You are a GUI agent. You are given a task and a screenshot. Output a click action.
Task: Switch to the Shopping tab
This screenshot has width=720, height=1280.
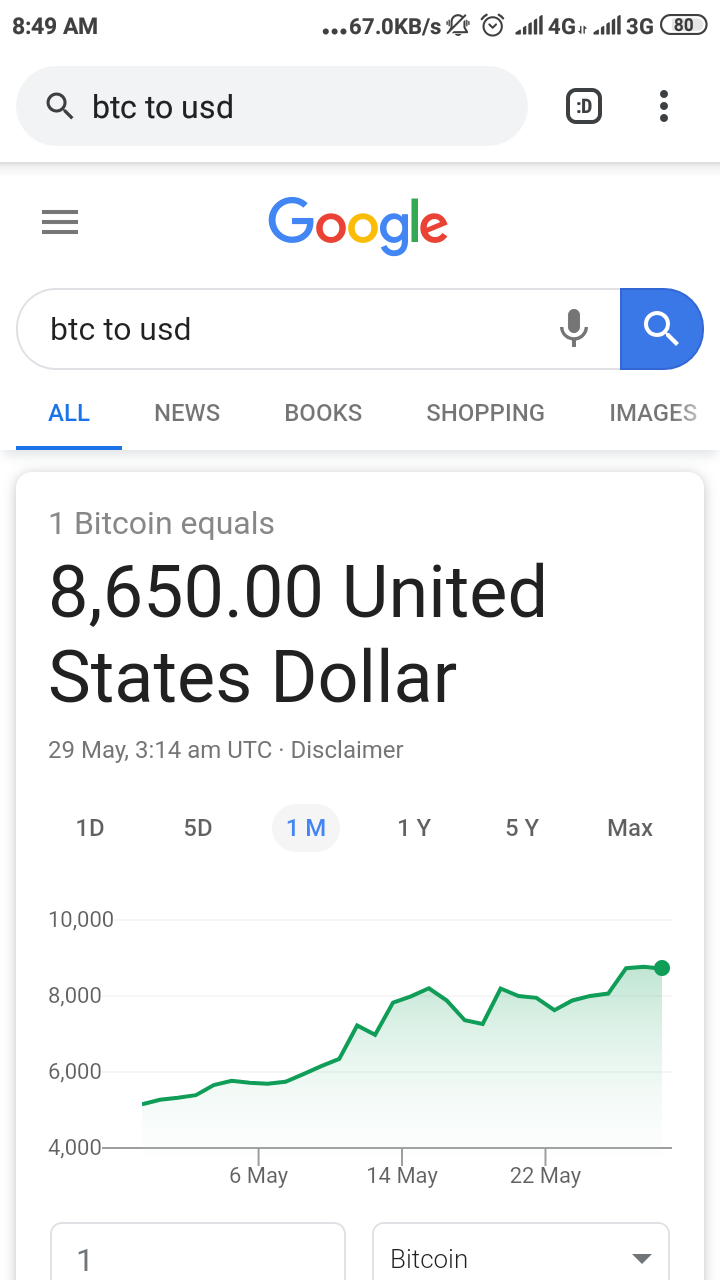(x=485, y=413)
